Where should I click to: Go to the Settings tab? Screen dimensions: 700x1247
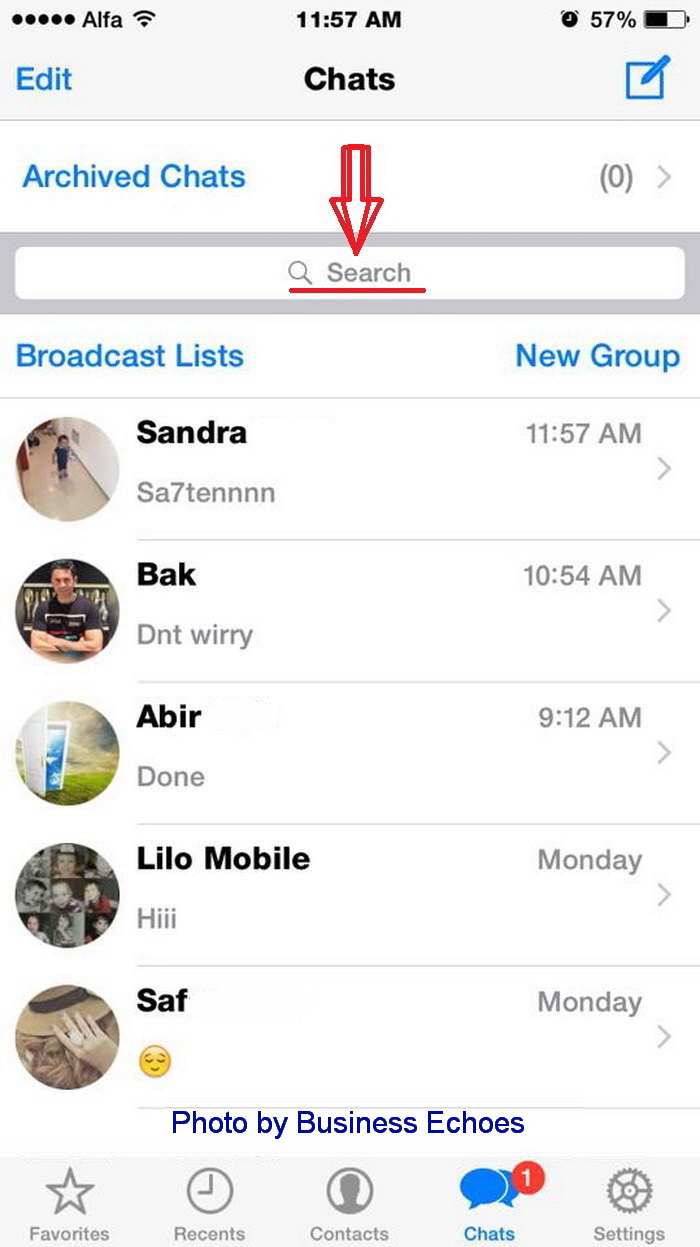coord(629,1205)
